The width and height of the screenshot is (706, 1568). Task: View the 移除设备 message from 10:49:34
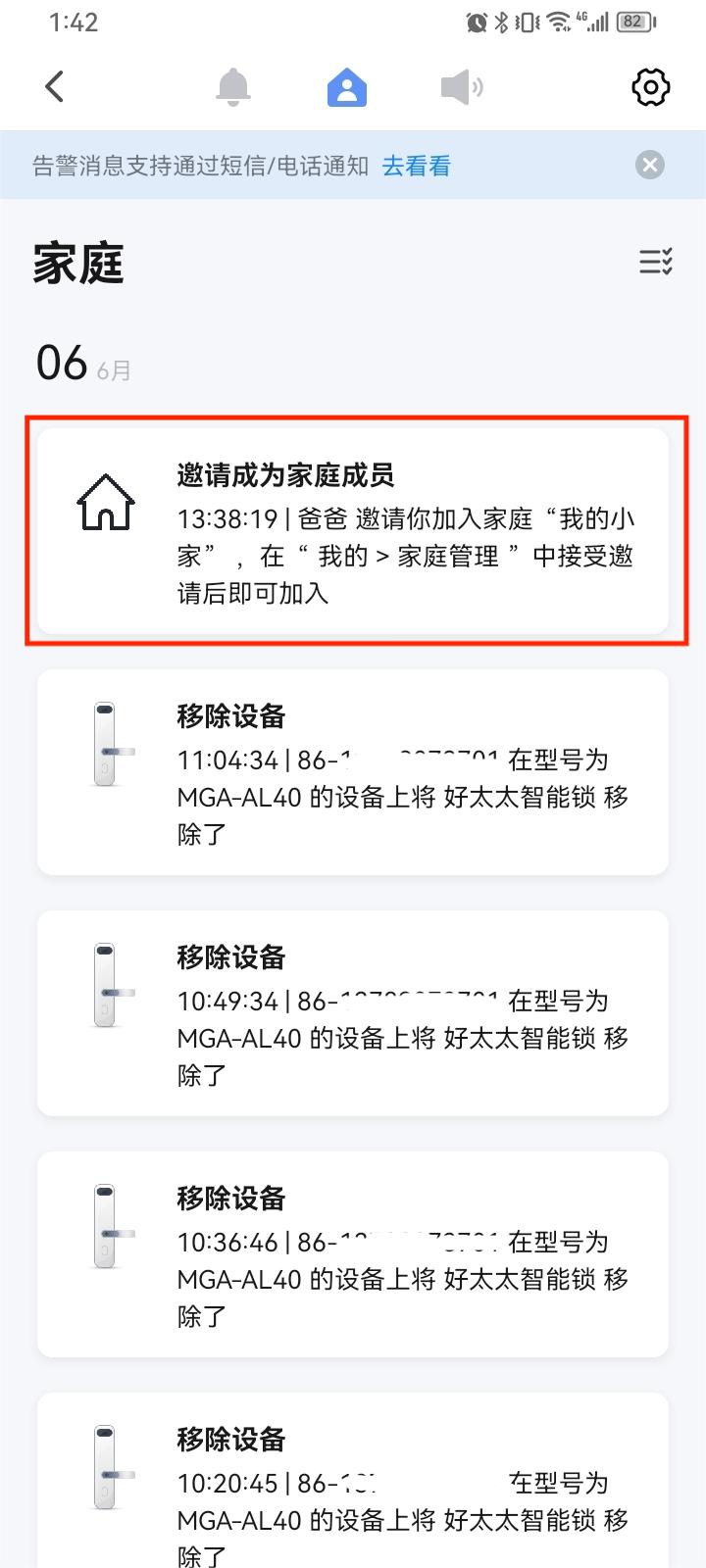pyautogui.click(x=353, y=1013)
